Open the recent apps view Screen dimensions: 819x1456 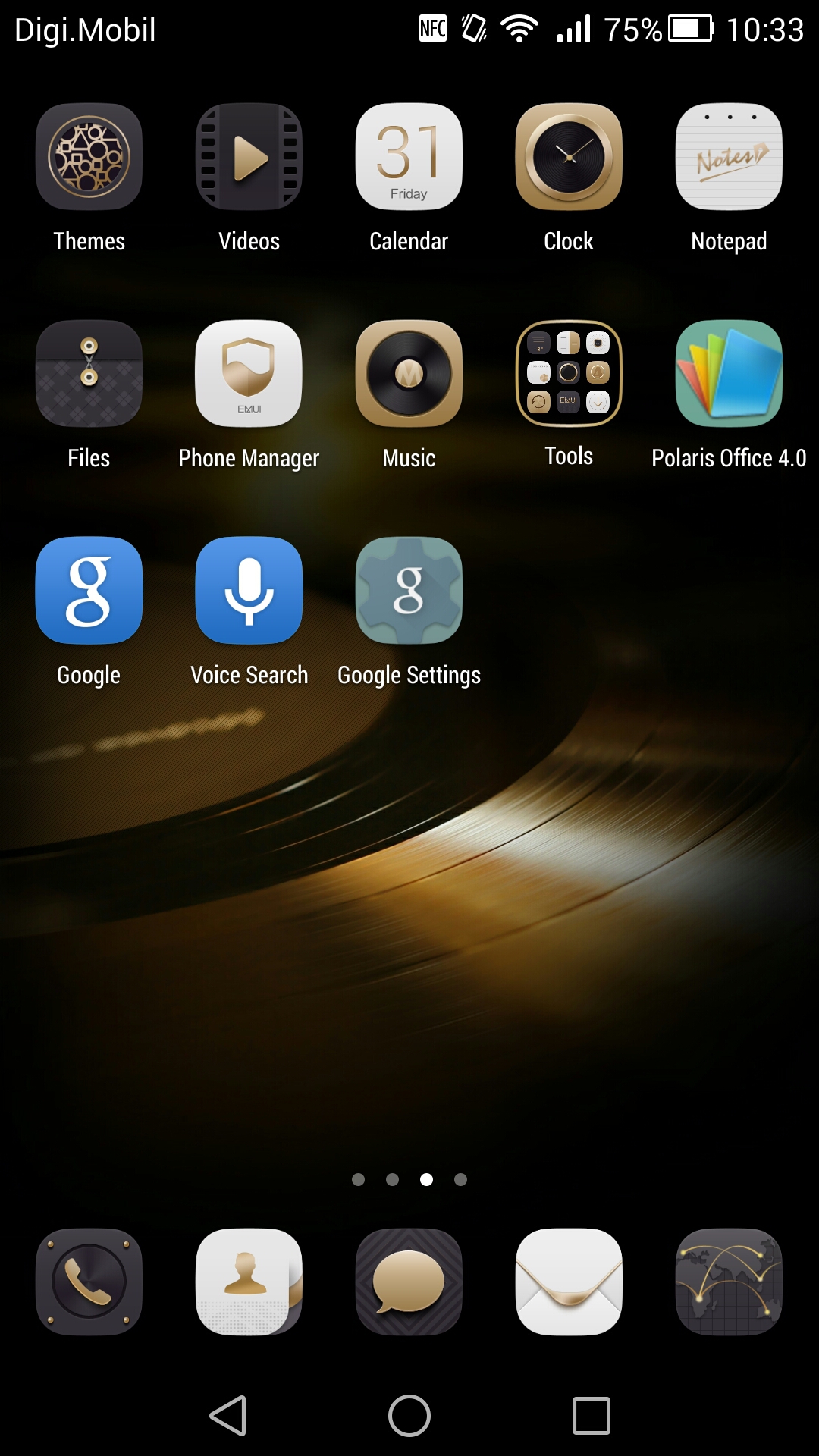tap(591, 1416)
